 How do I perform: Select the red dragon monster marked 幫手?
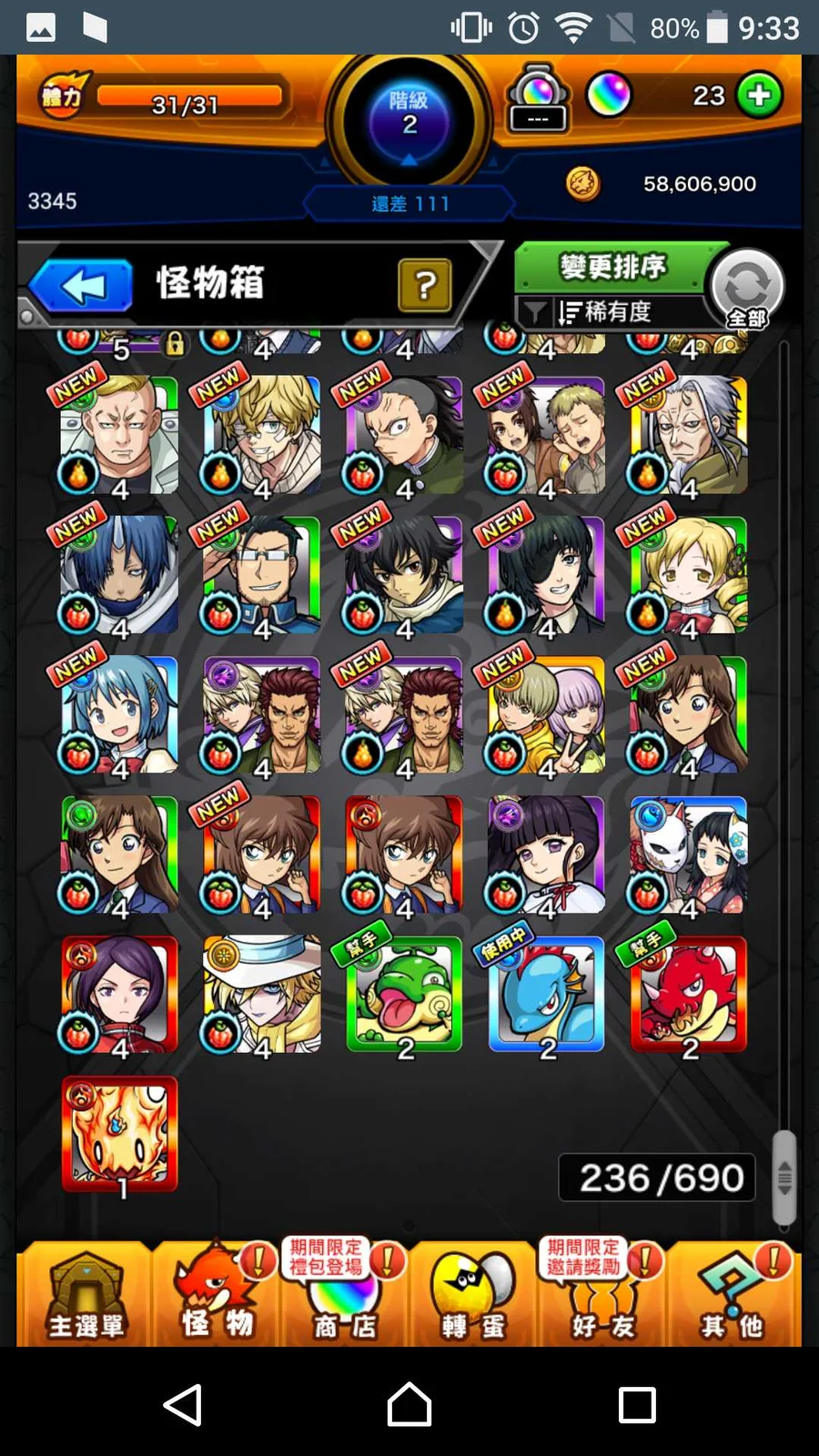click(688, 995)
